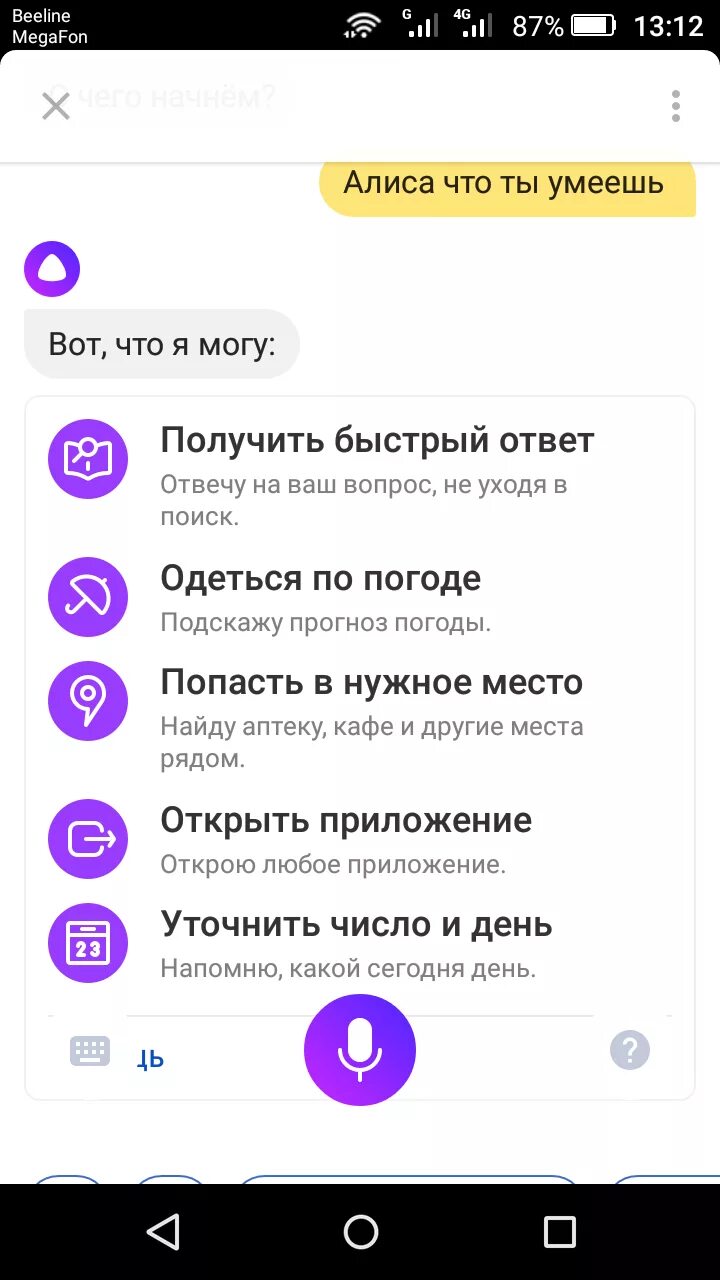Image resolution: width=720 pixels, height=1280 pixels.
Task: Toggle voice input with the microphone button
Action: click(x=359, y=1050)
